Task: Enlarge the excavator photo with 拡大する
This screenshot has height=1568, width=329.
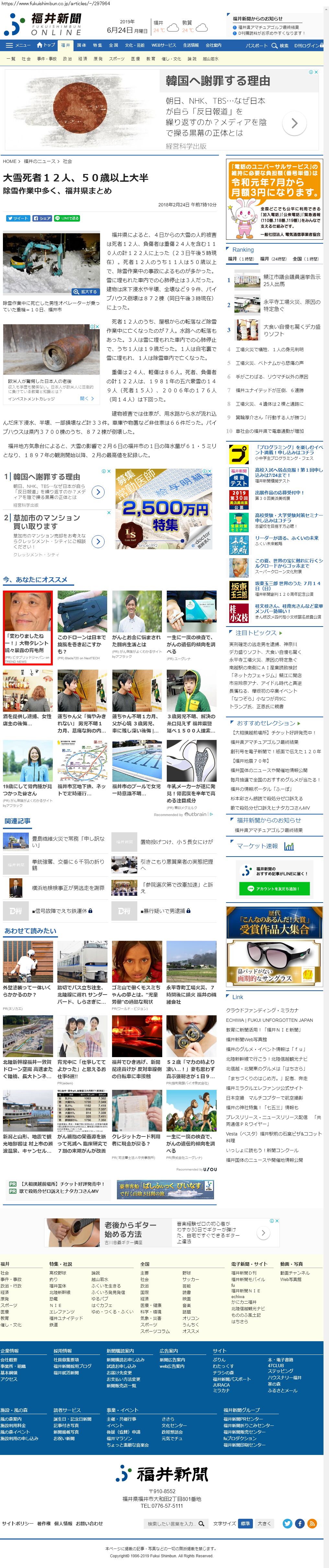Action: 85,292
